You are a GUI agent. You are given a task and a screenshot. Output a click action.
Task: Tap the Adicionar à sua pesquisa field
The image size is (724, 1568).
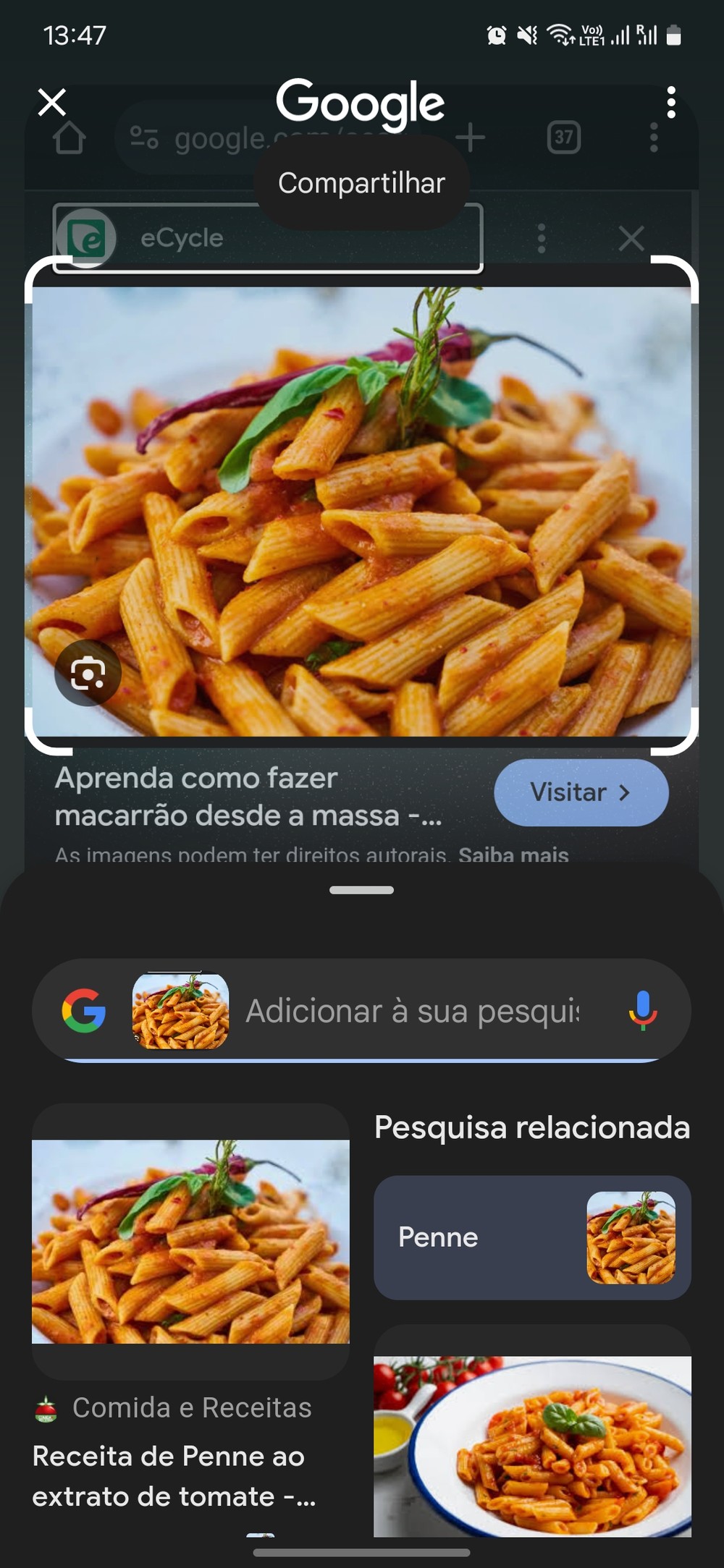pyautogui.click(x=413, y=1011)
